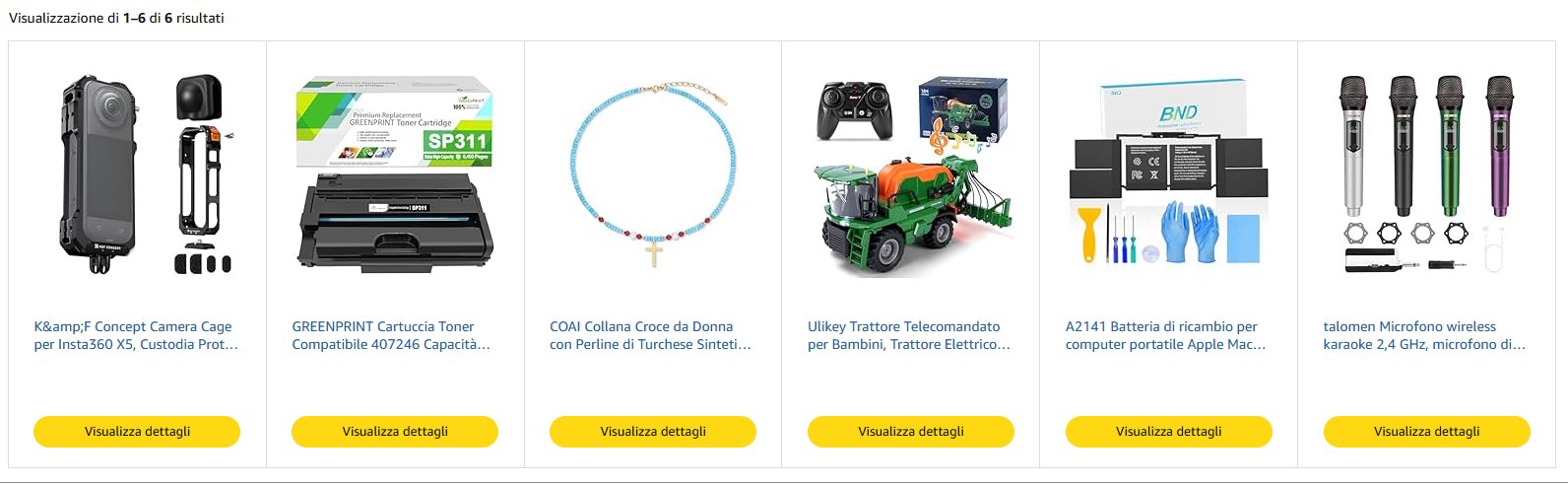The width and height of the screenshot is (1568, 486).
Task: Open the K&F Concept Camera Cage title link
Action: [x=136, y=335]
